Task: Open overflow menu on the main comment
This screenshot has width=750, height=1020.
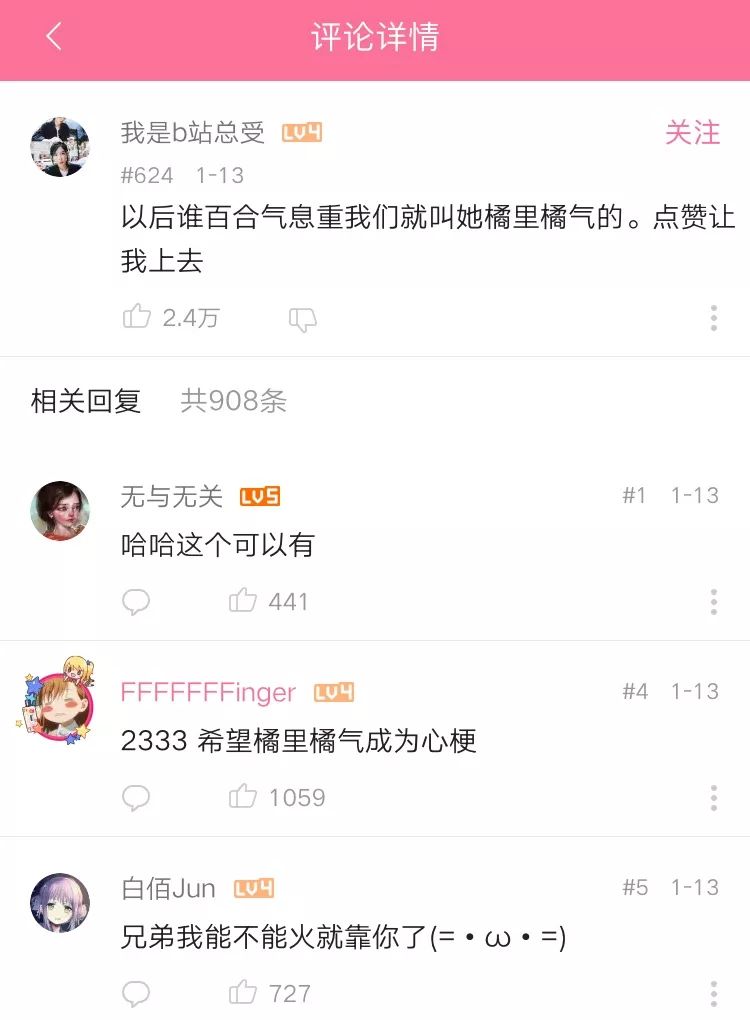Action: 713,318
